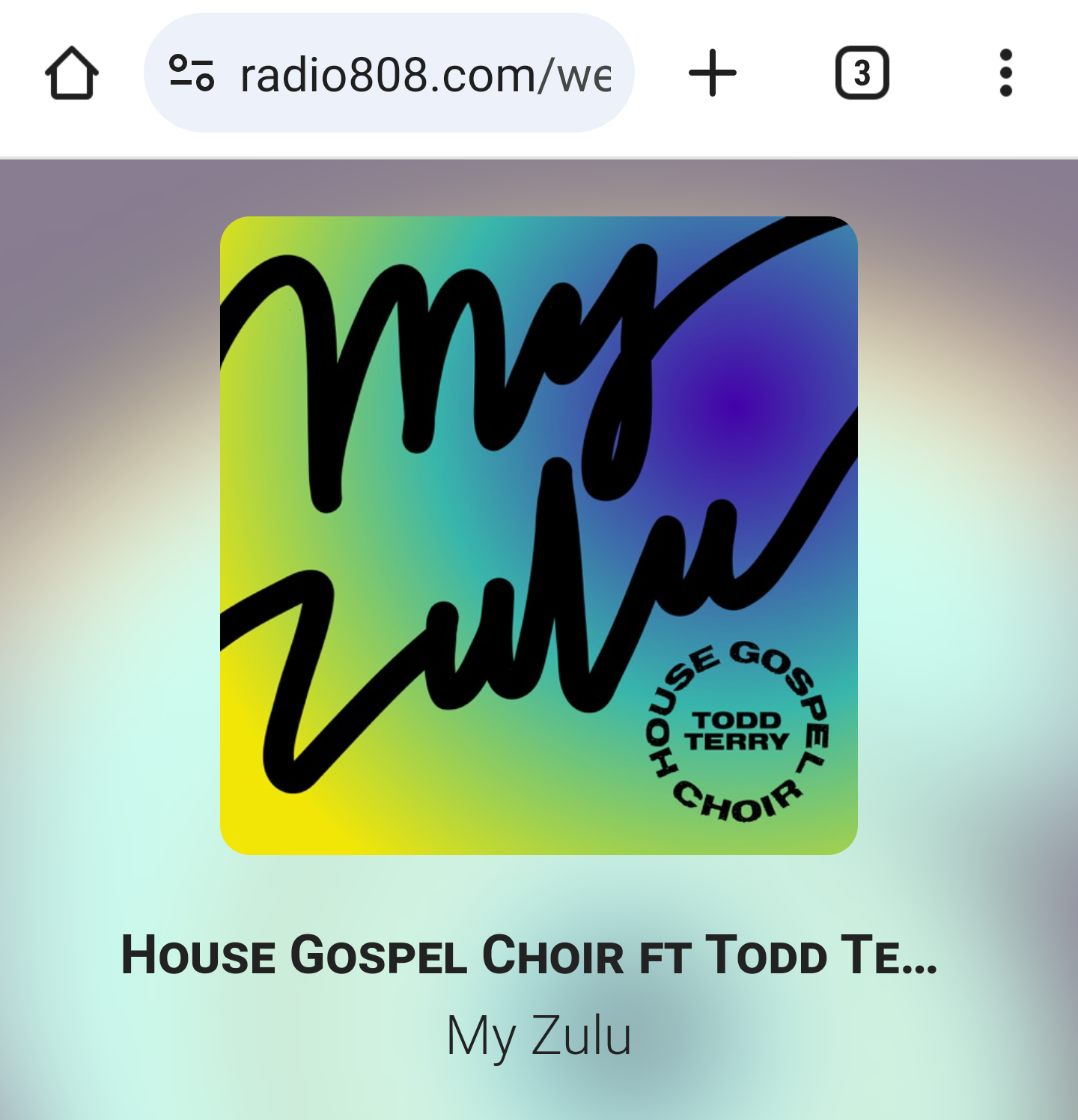Go to the browser home page

coord(72,73)
